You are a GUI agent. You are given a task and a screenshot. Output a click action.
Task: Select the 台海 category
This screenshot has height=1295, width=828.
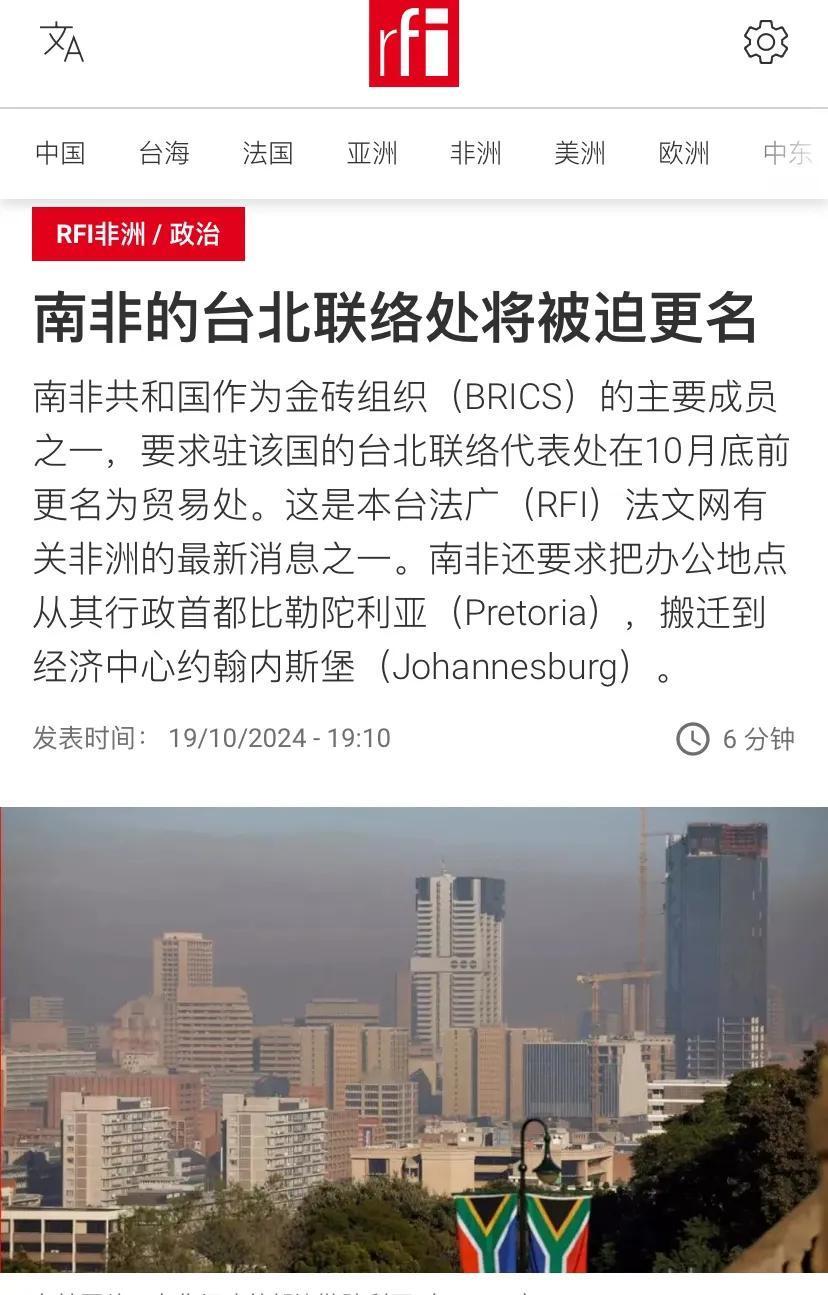166,154
